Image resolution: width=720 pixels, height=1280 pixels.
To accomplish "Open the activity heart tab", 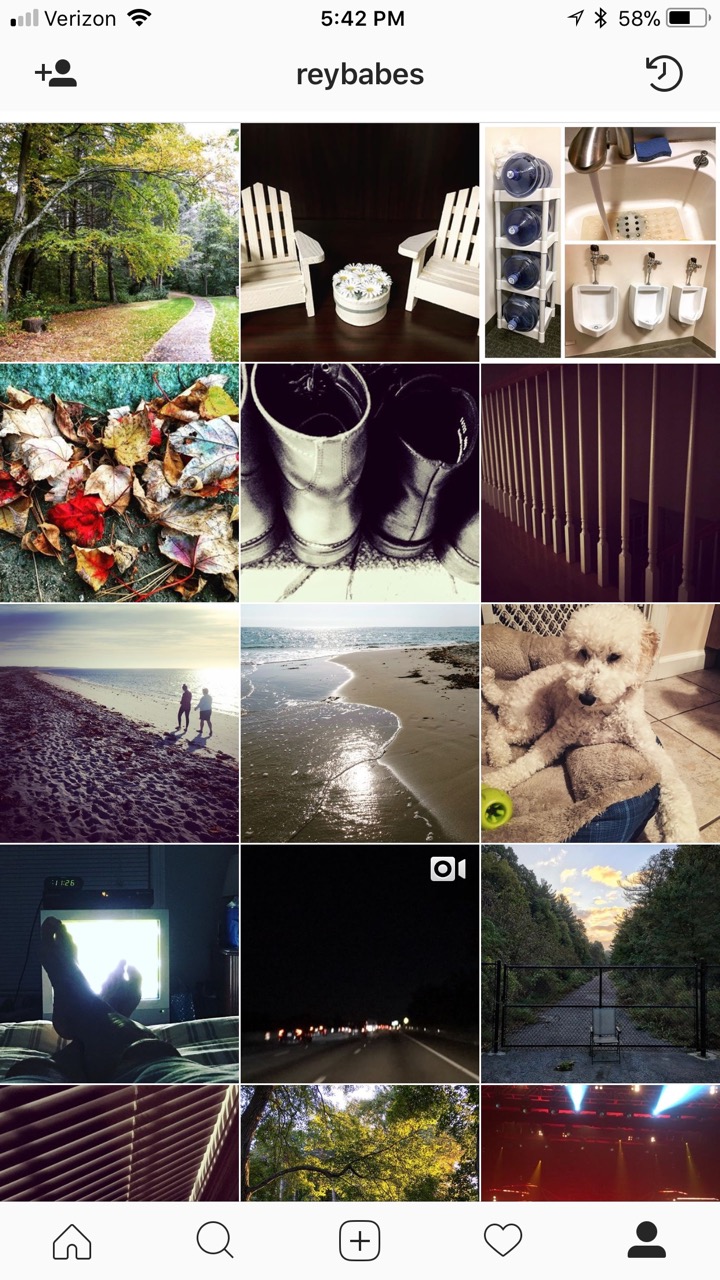I will pos(503,1241).
